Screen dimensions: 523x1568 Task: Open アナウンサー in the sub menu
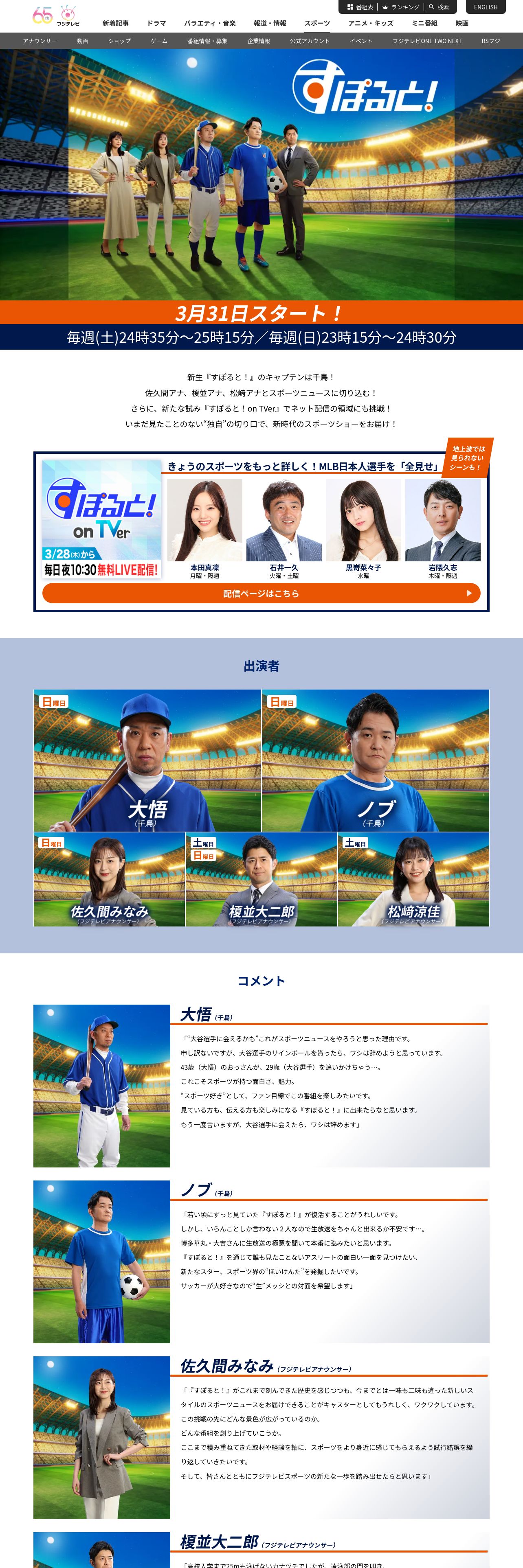click(40, 41)
